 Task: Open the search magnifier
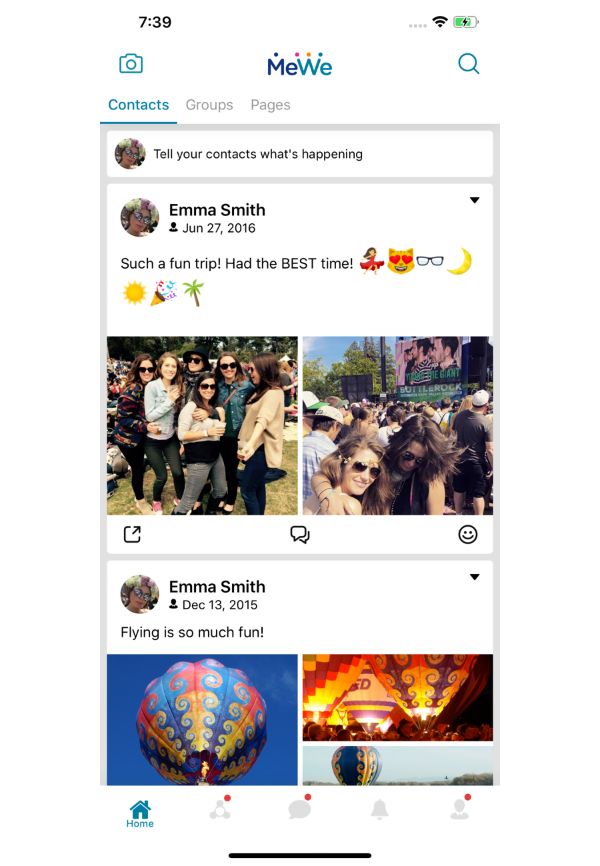point(468,64)
